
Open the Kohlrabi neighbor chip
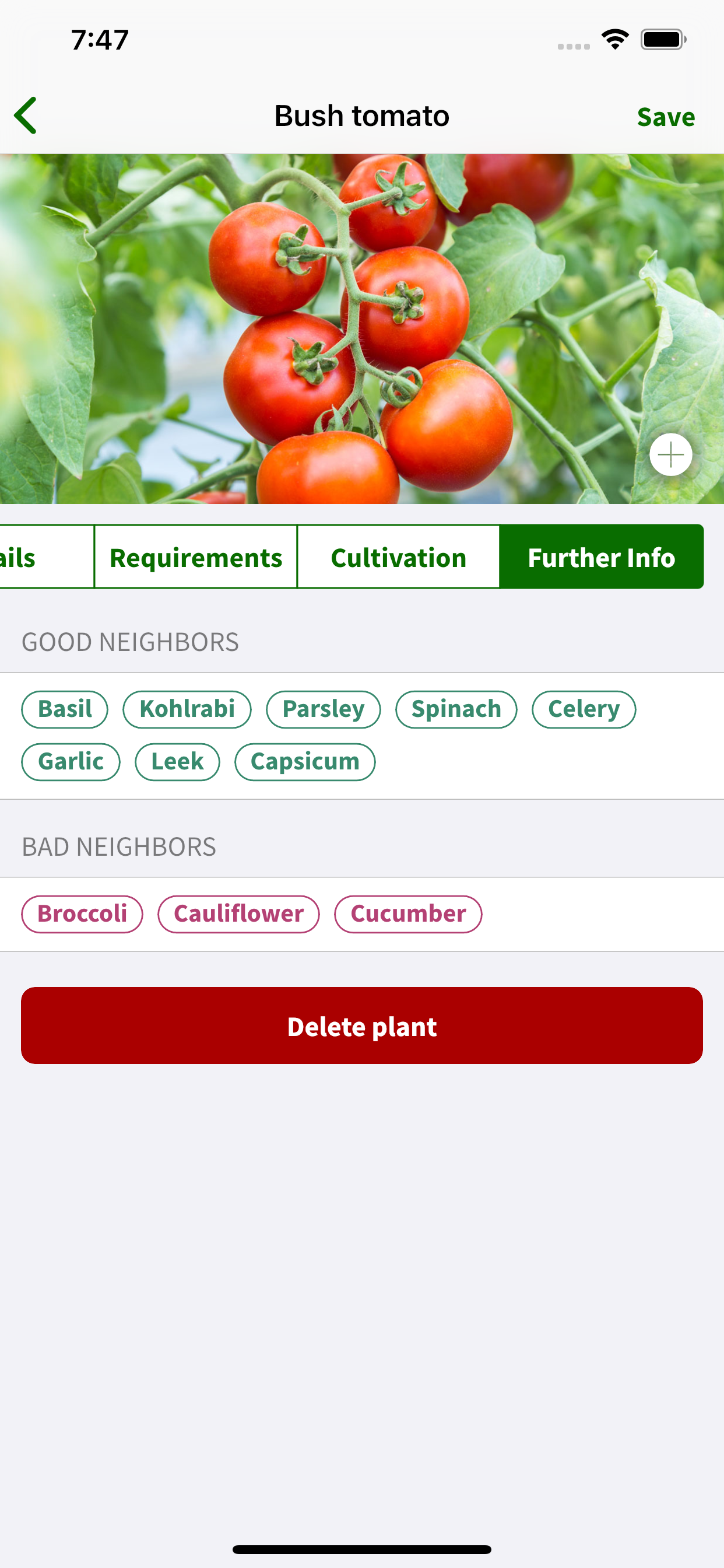(187, 709)
